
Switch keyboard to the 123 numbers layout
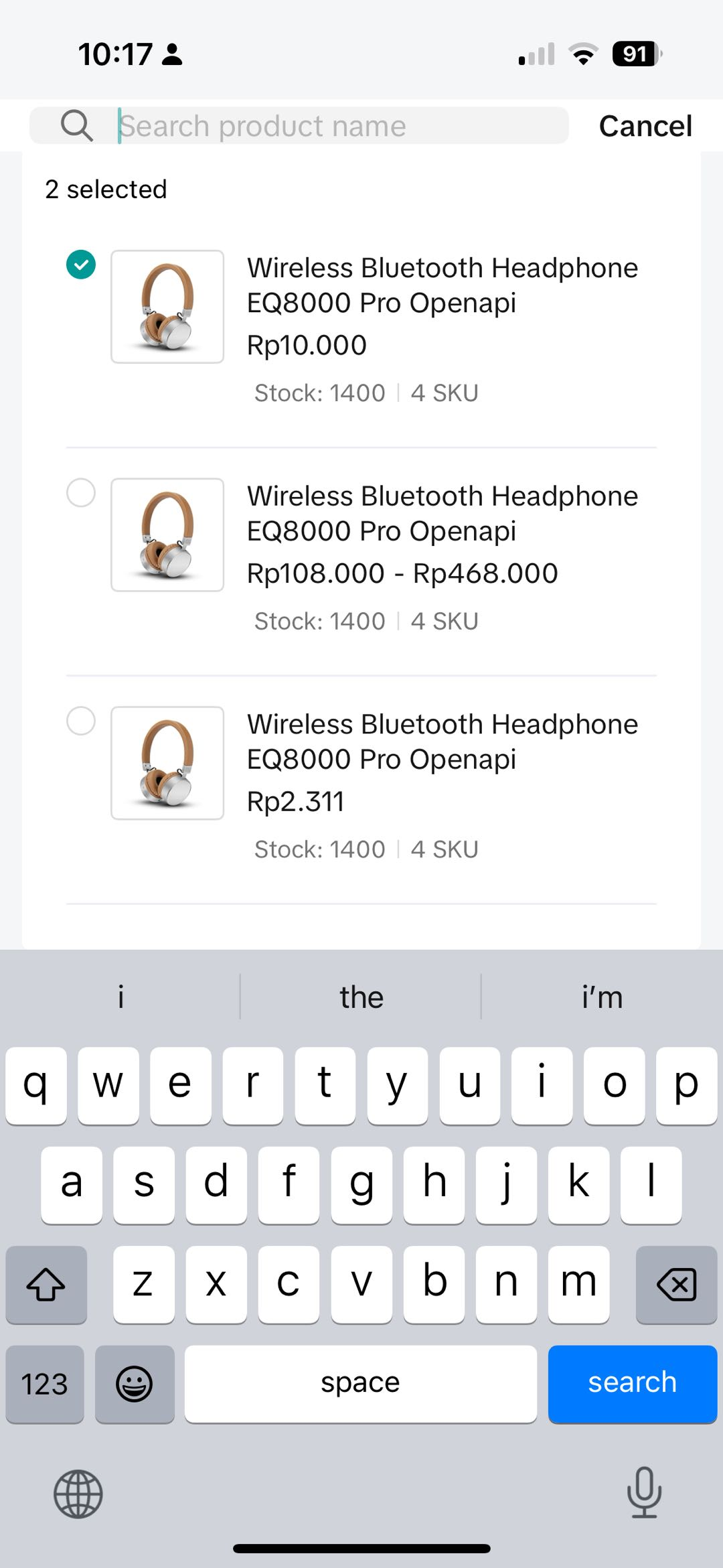click(x=45, y=1384)
